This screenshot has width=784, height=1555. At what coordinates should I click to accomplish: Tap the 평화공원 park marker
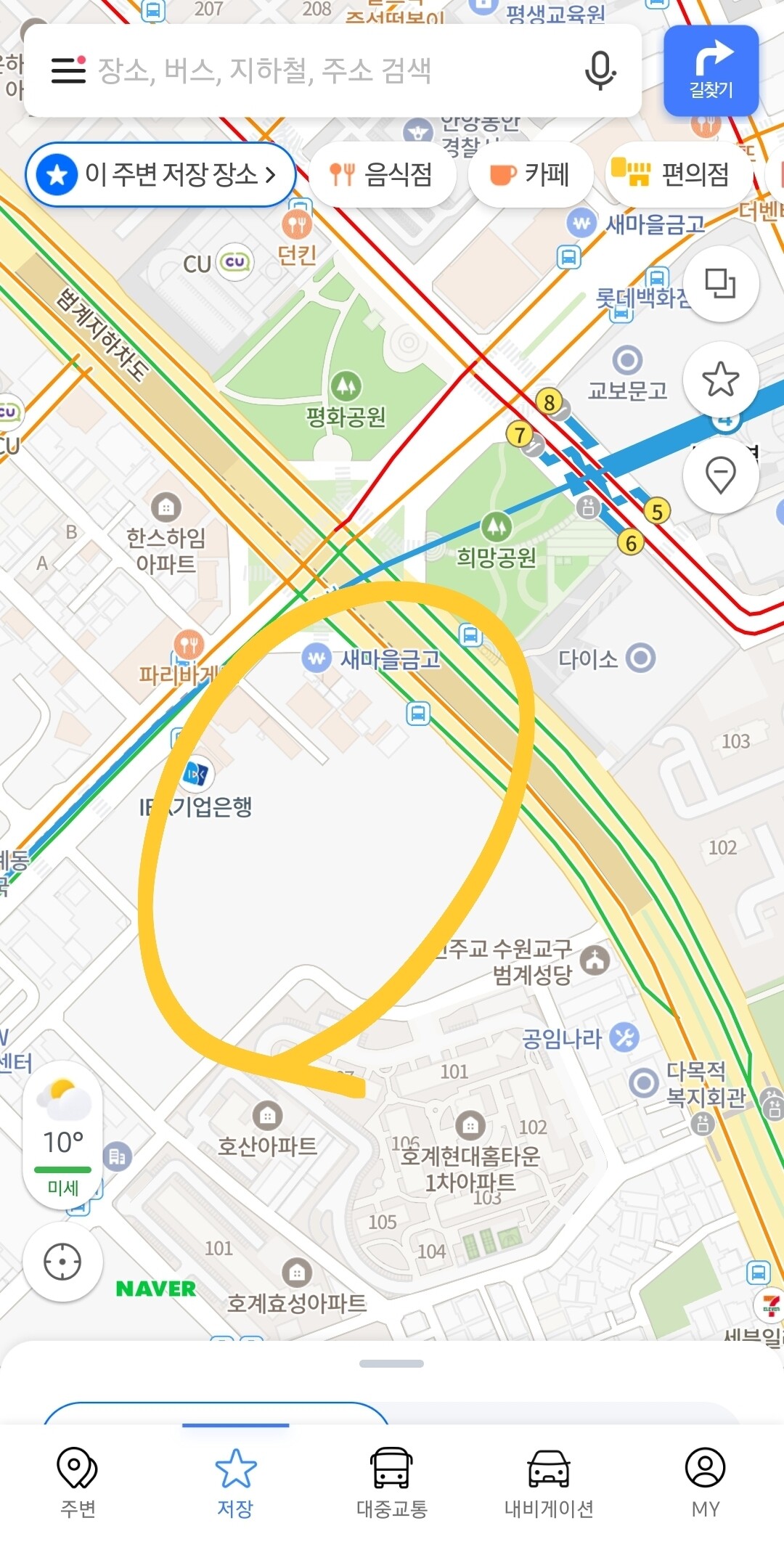pos(346,401)
